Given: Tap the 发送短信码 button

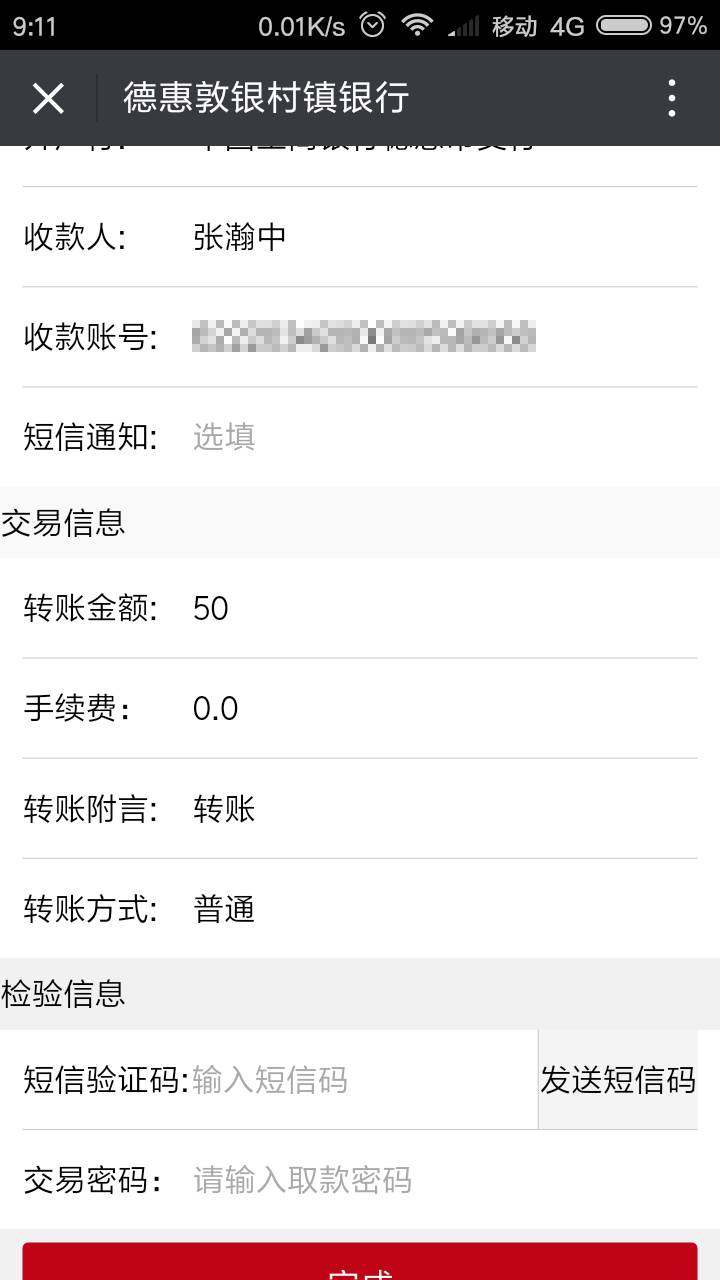Looking at the screenshot, I should point(618,1080).
